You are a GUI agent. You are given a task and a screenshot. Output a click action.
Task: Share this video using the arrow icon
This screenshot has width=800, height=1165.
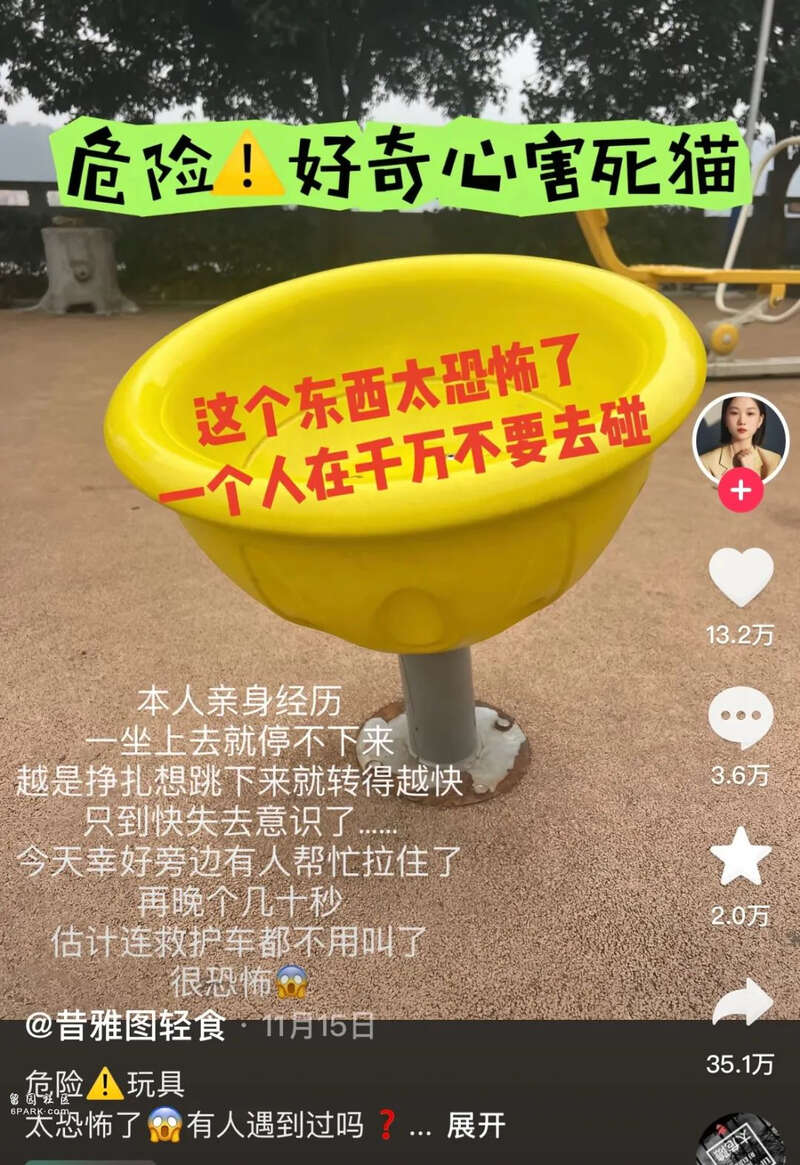point(742,1002)
